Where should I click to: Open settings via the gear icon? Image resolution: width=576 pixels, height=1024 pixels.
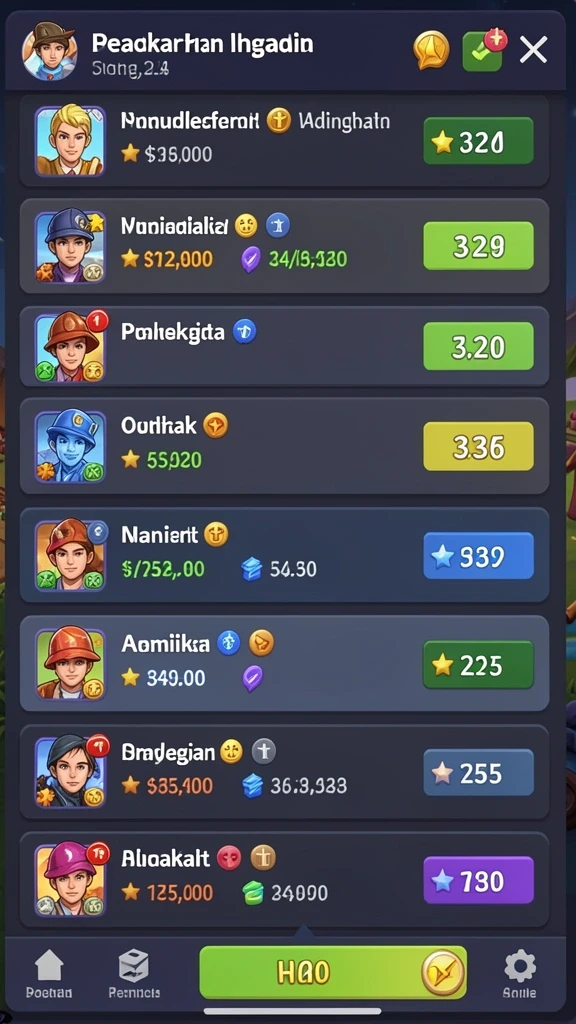pyautogui.click(x=520, y=973)
